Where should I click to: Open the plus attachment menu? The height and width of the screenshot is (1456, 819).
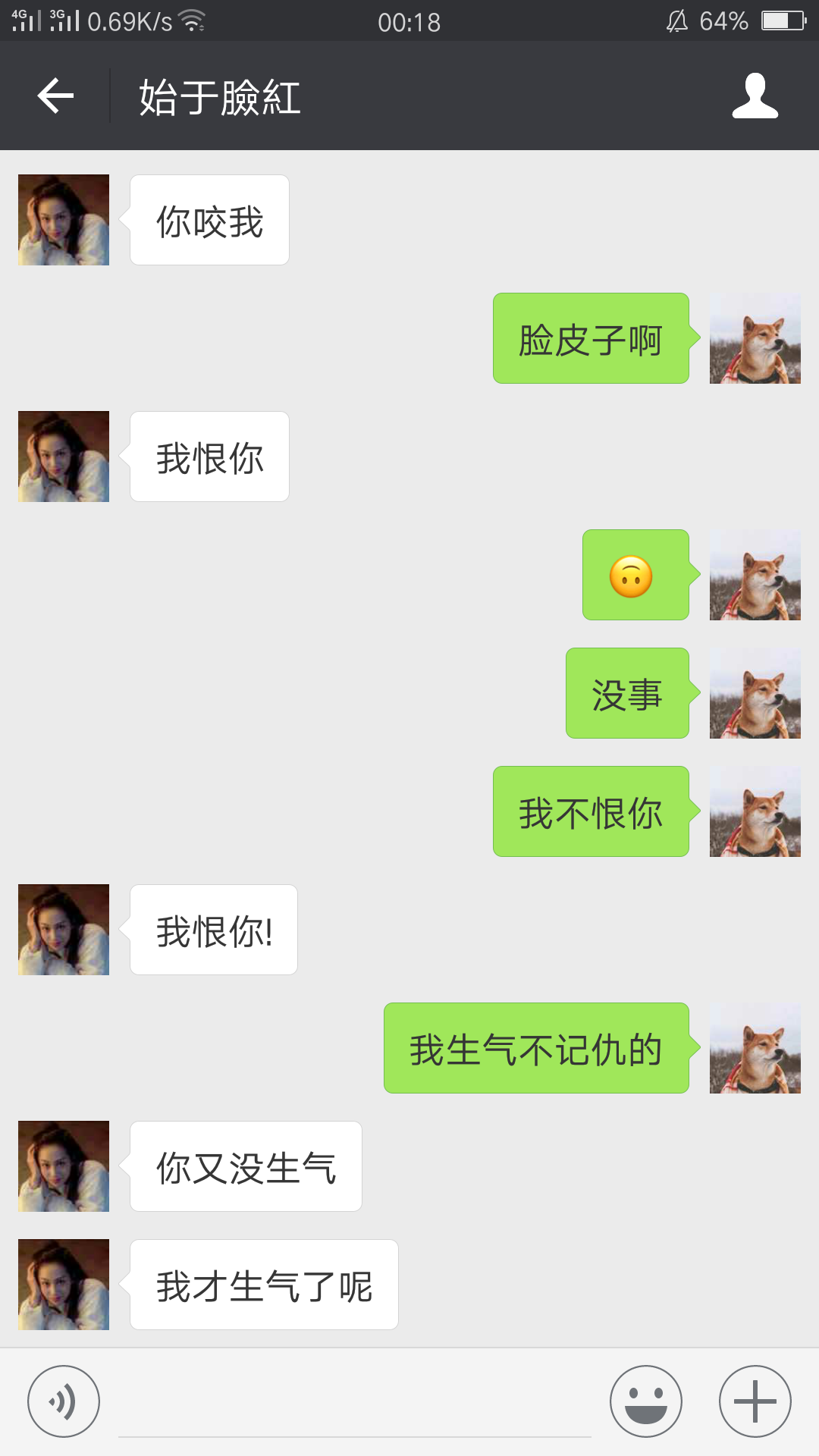tap(755, 1401)
